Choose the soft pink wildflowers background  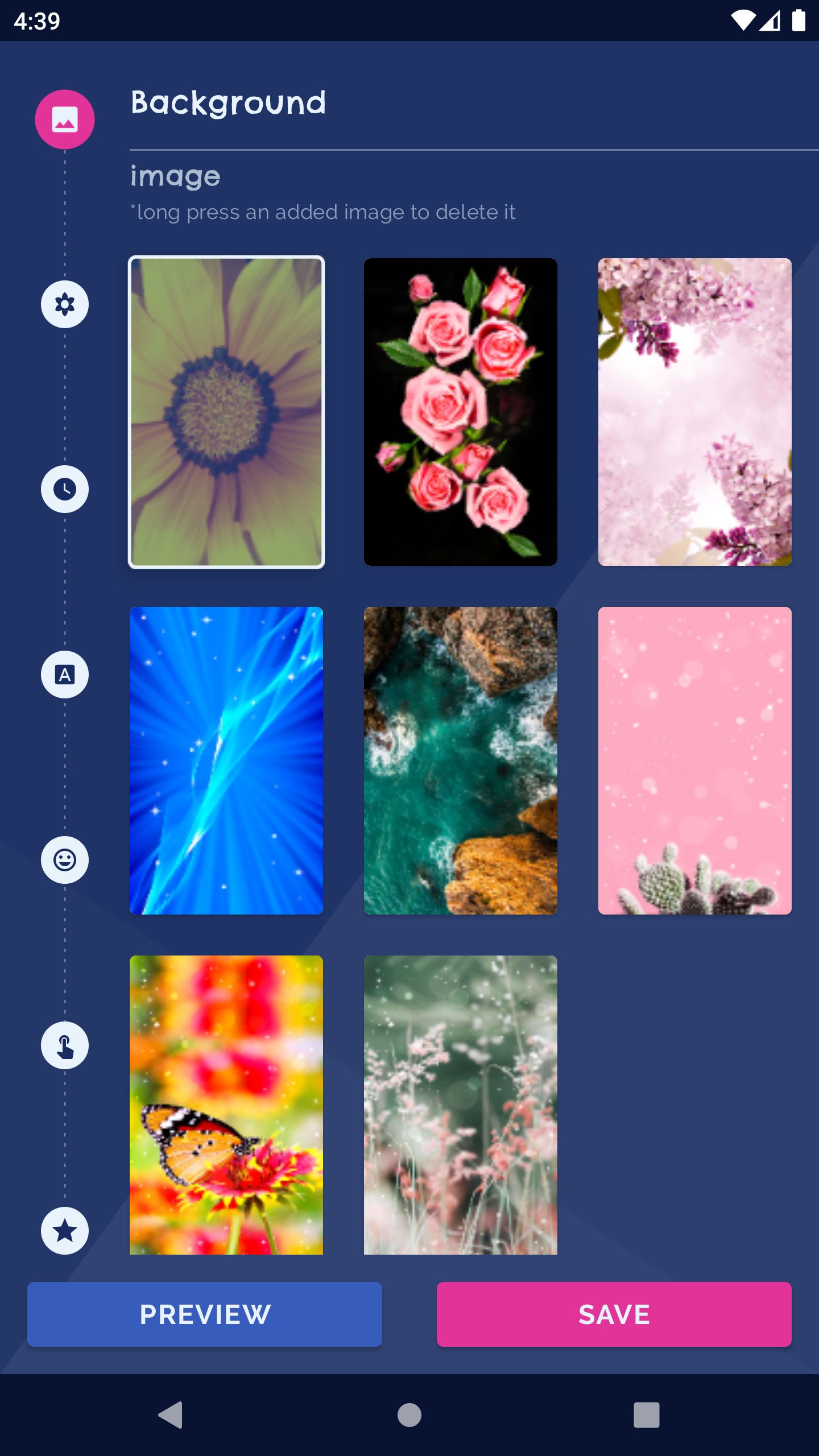tap(461, 1105)
